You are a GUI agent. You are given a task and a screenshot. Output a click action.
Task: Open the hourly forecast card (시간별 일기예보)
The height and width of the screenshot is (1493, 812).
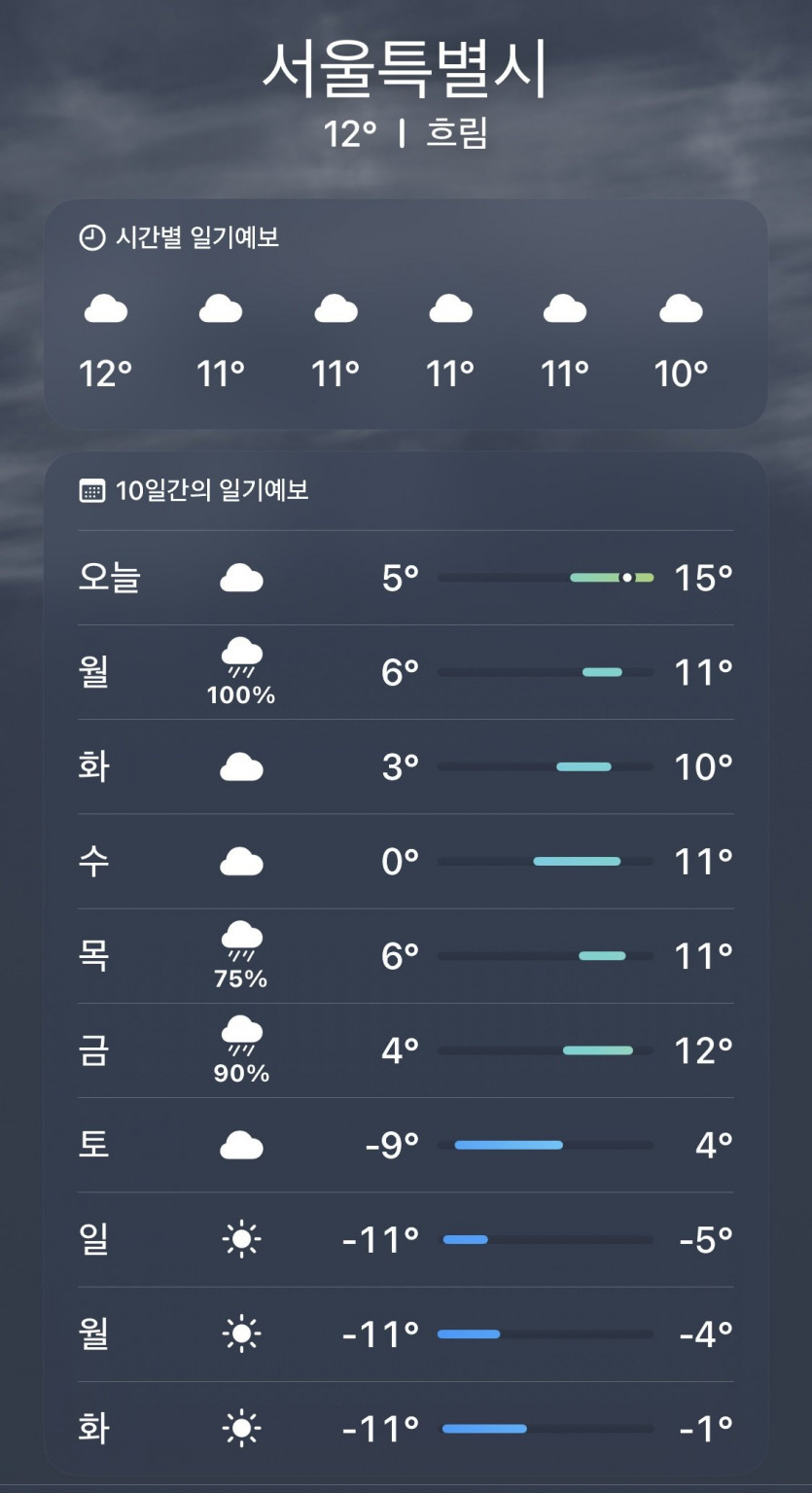point(406,313)
